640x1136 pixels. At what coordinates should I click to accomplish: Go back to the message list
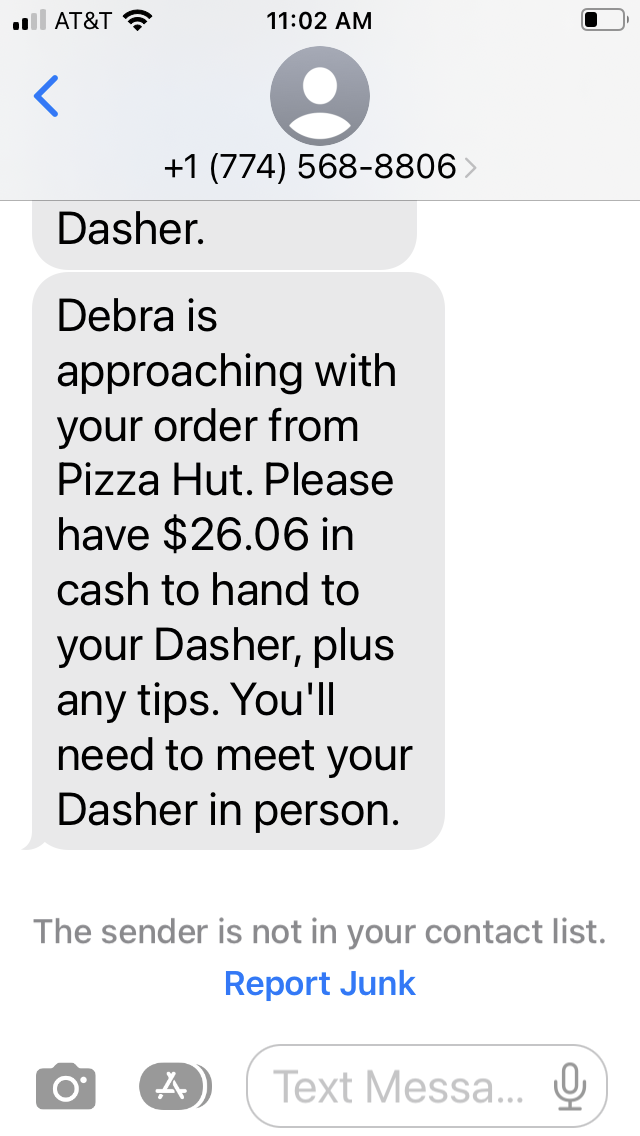pyautogui.click(x=47, y=96)
